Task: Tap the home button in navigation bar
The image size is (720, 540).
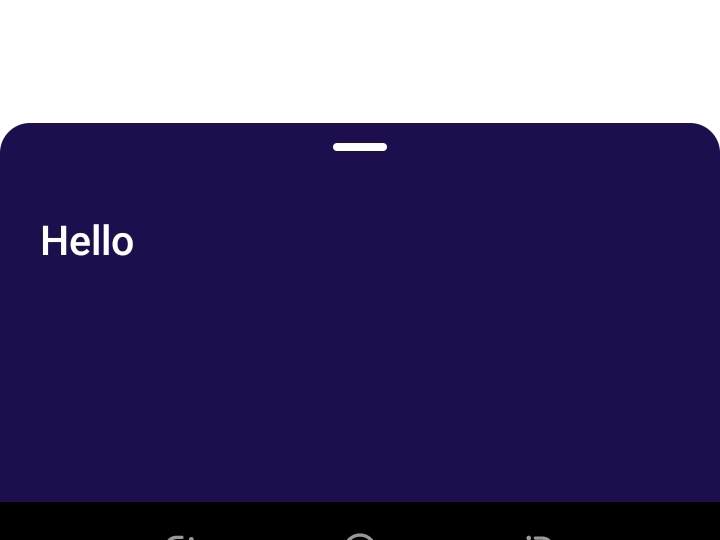Action: [360, 536]
